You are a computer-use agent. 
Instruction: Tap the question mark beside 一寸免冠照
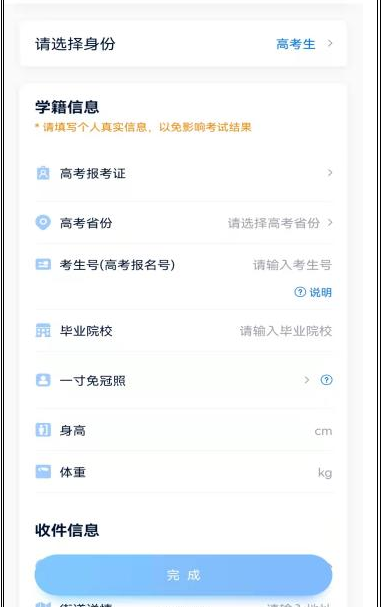click(326, 380)
